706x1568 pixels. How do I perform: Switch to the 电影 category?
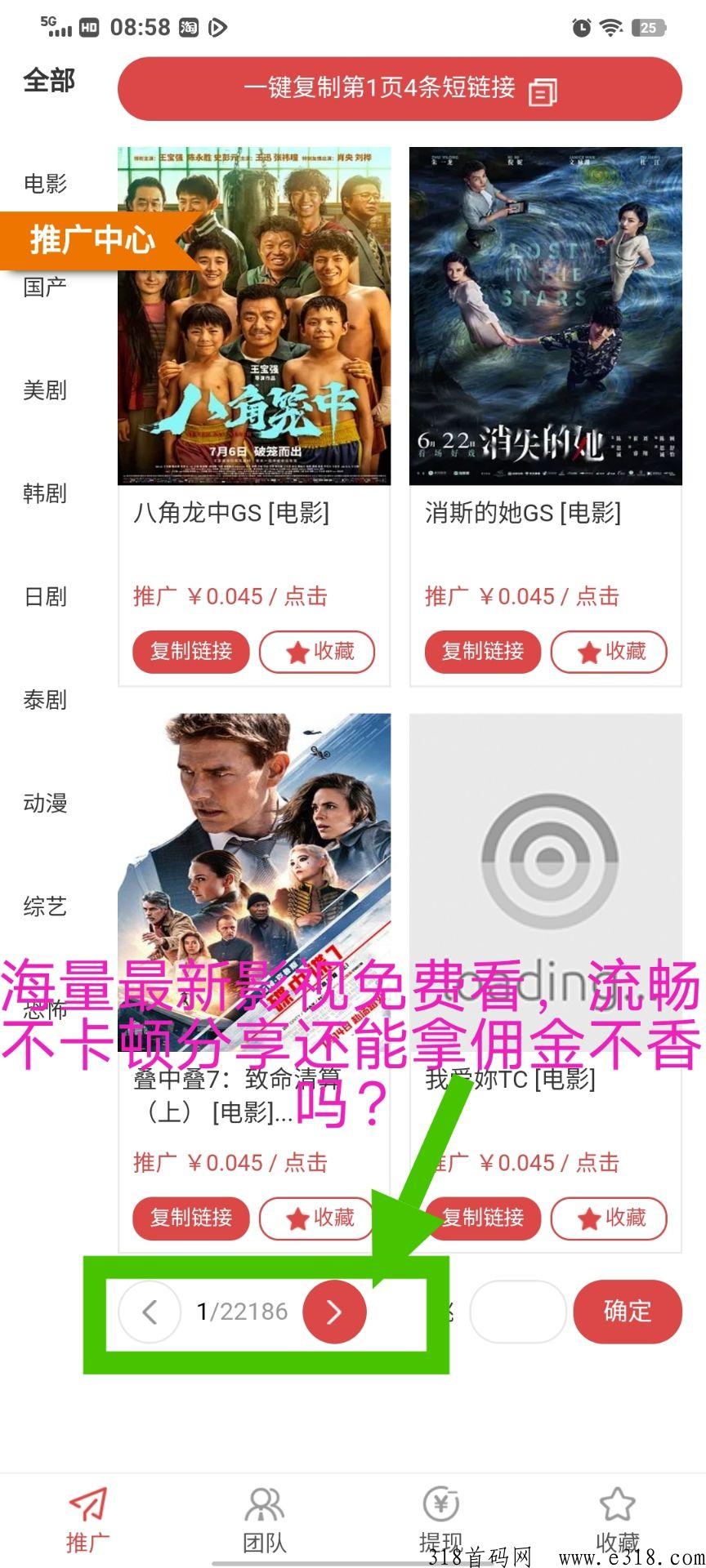click(x=46, y=184)
